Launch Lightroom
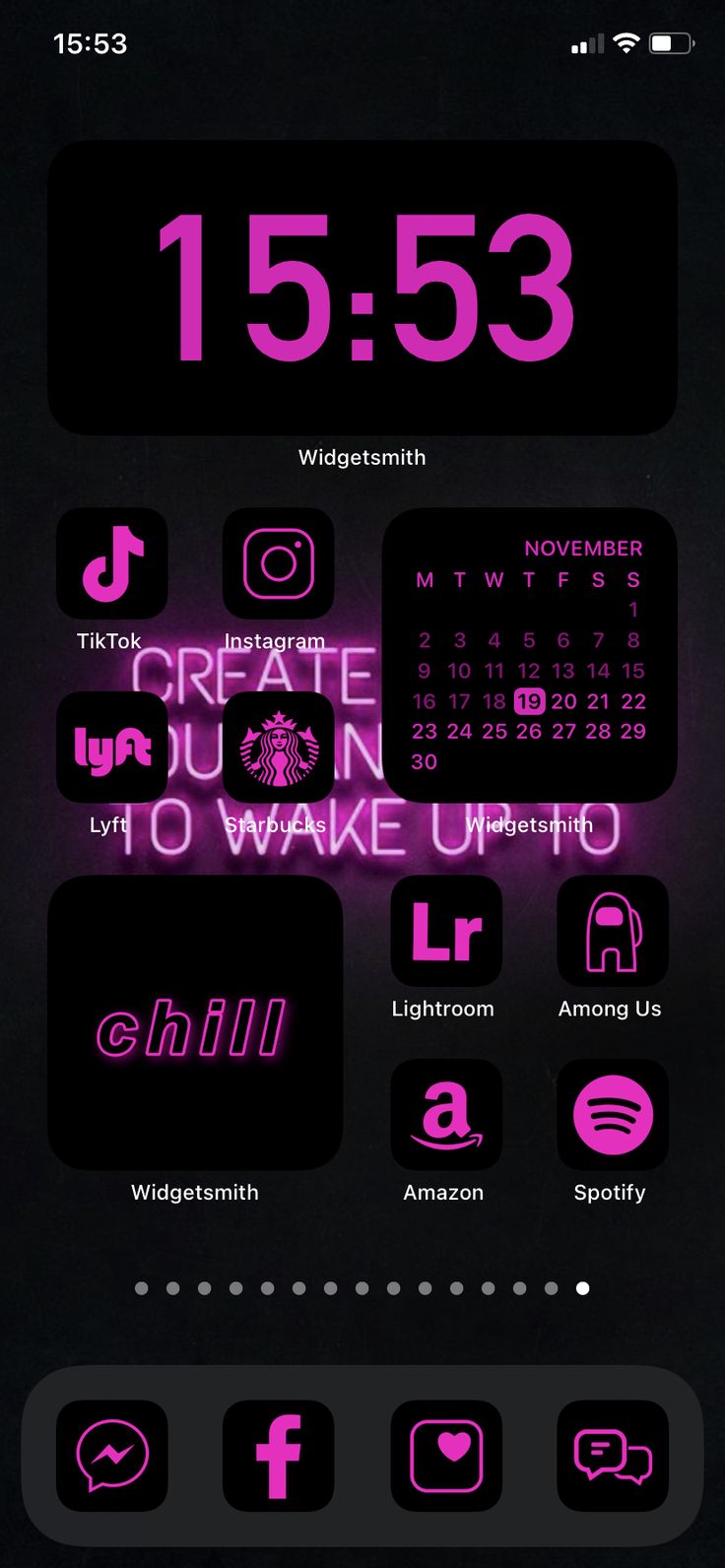This screenshot has width=725, height=1568. point(446,931)
